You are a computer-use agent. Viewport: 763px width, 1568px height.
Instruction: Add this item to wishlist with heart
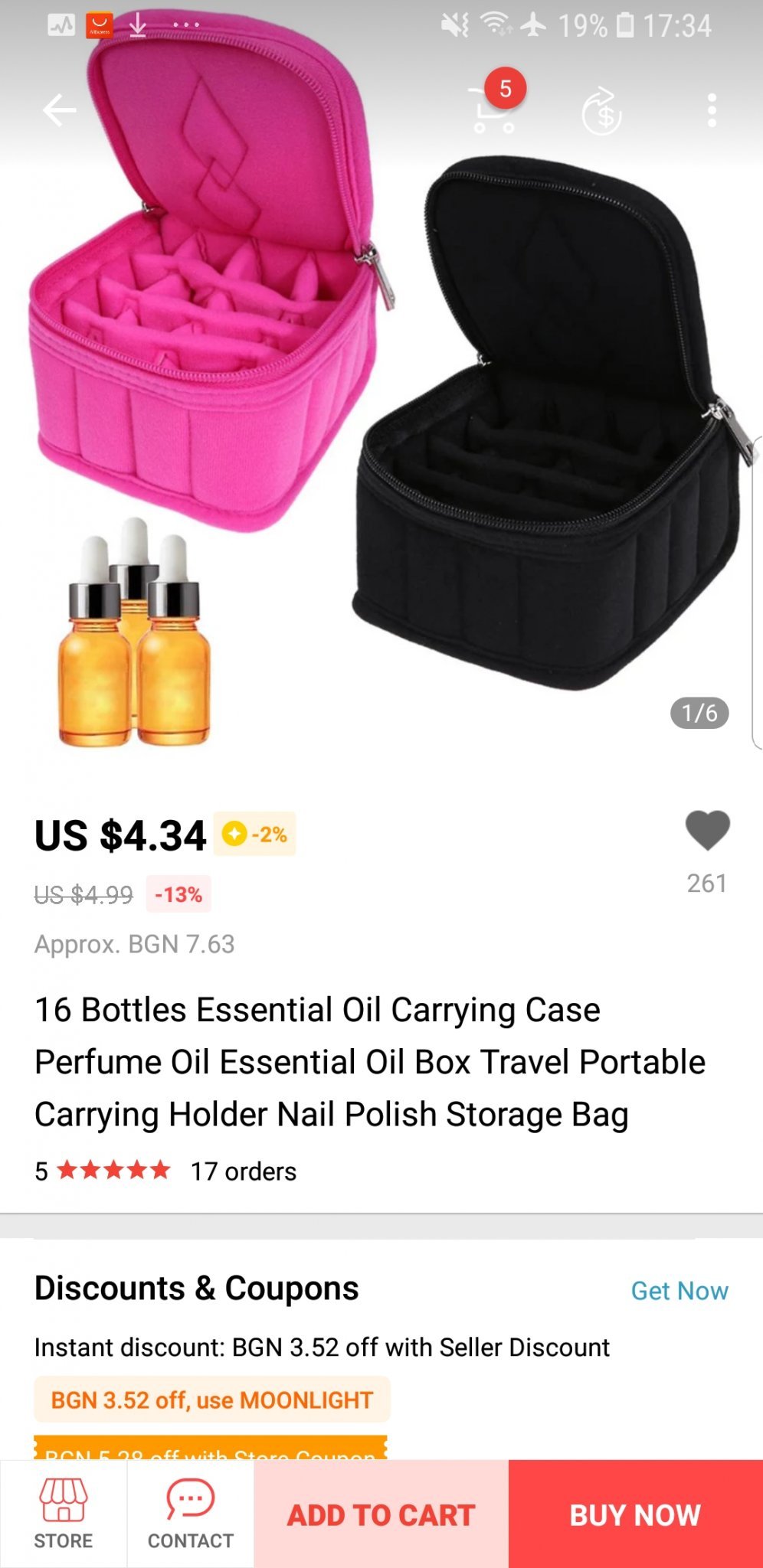[x=706, y=831]
